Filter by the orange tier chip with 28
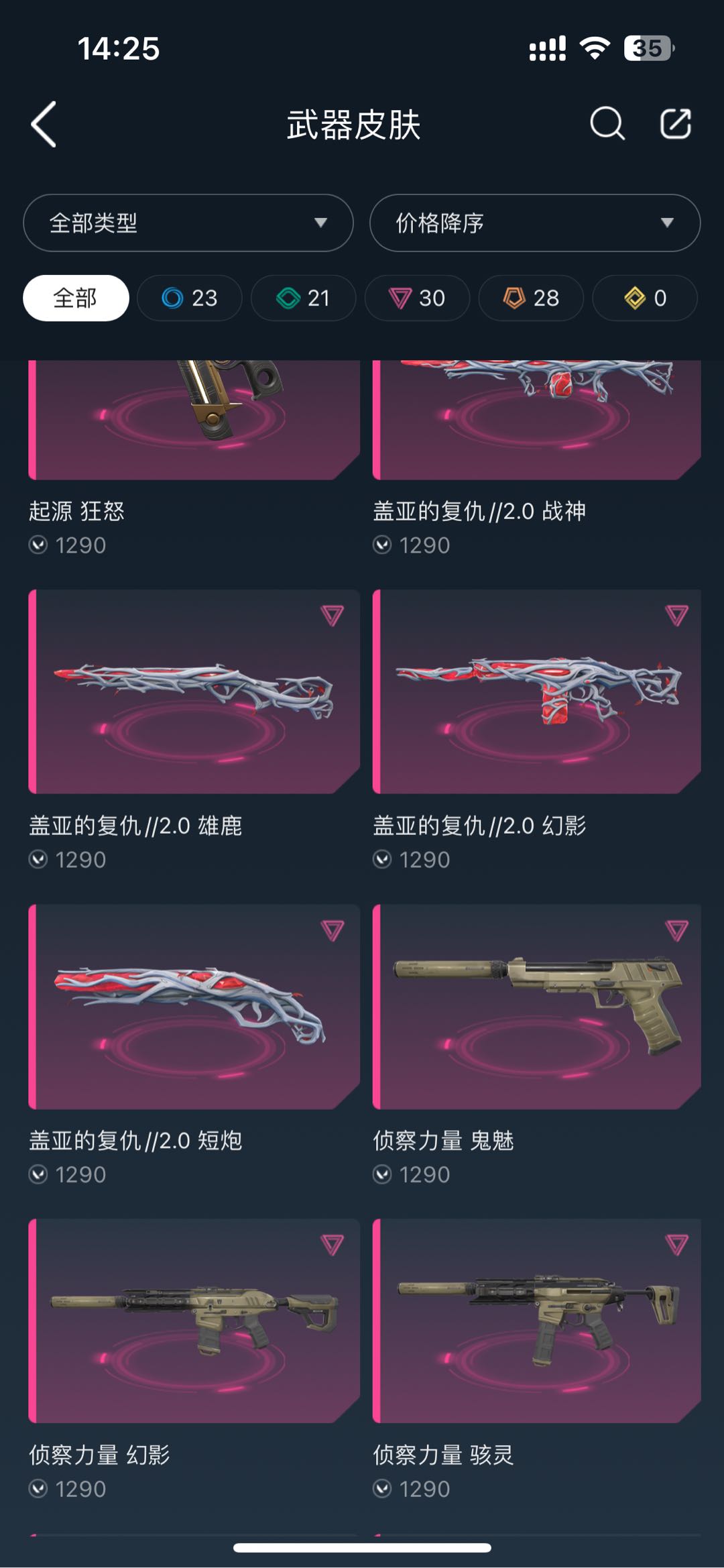 pos(531,298)
